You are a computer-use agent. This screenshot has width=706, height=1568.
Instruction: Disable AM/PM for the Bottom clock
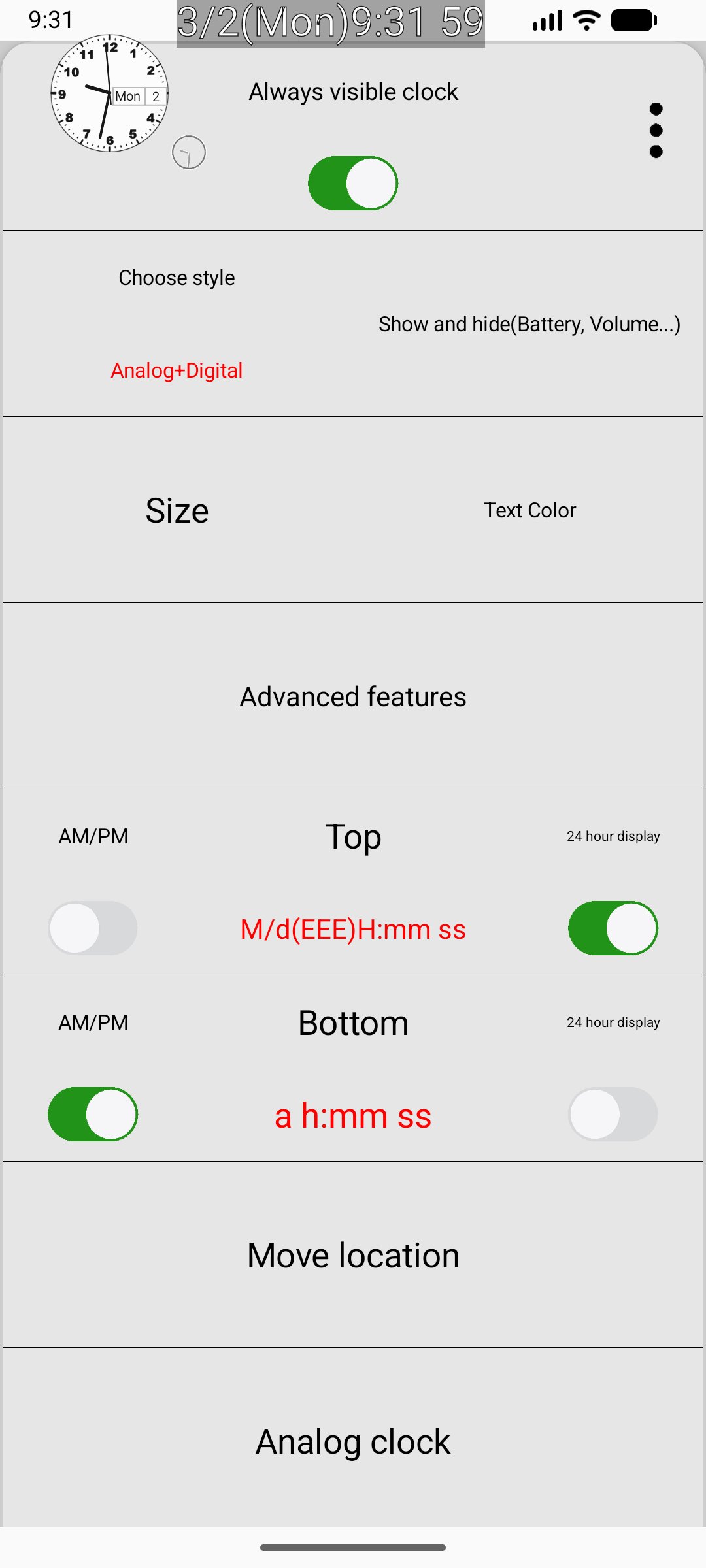(x=93, y=1114)
